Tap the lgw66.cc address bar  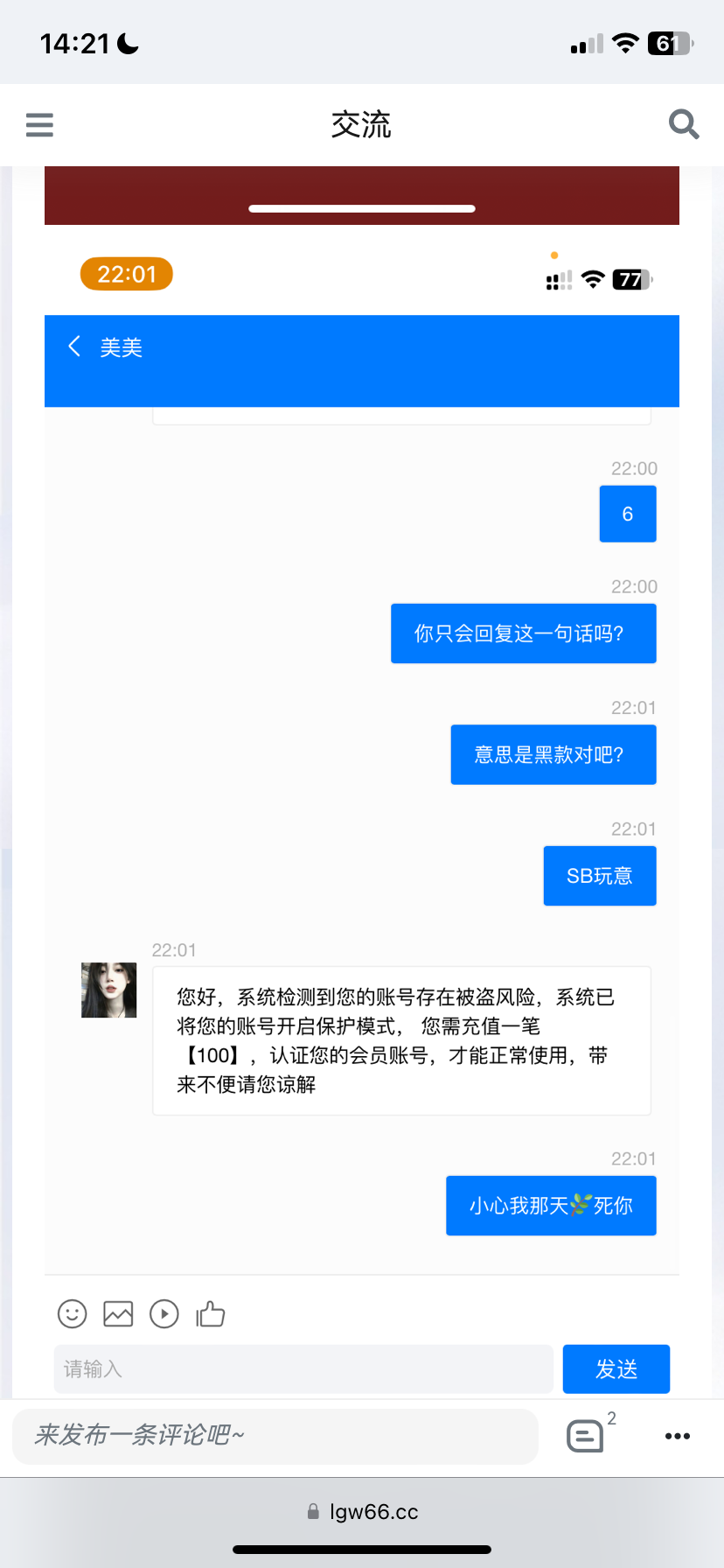point(362,1512)
